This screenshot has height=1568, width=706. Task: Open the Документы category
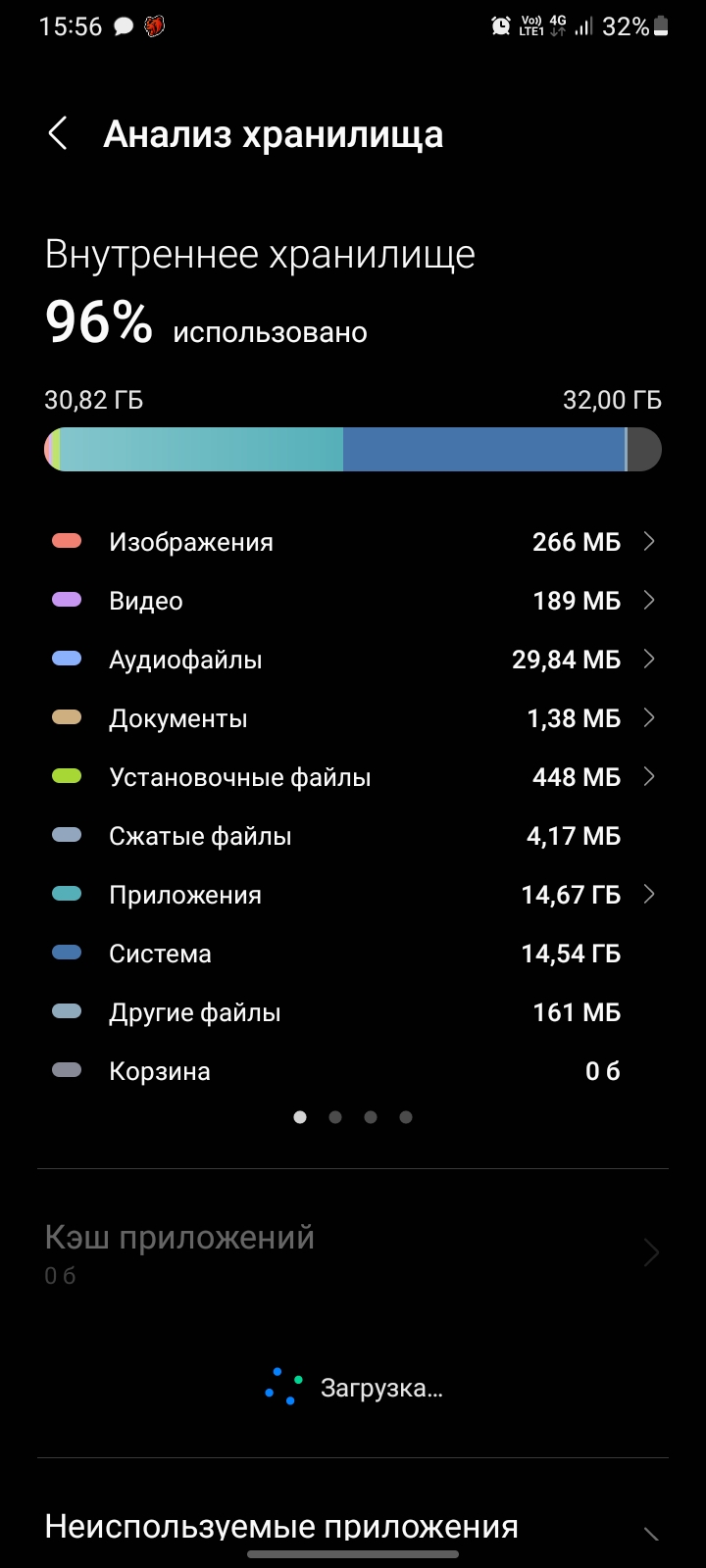click(353, 718)
